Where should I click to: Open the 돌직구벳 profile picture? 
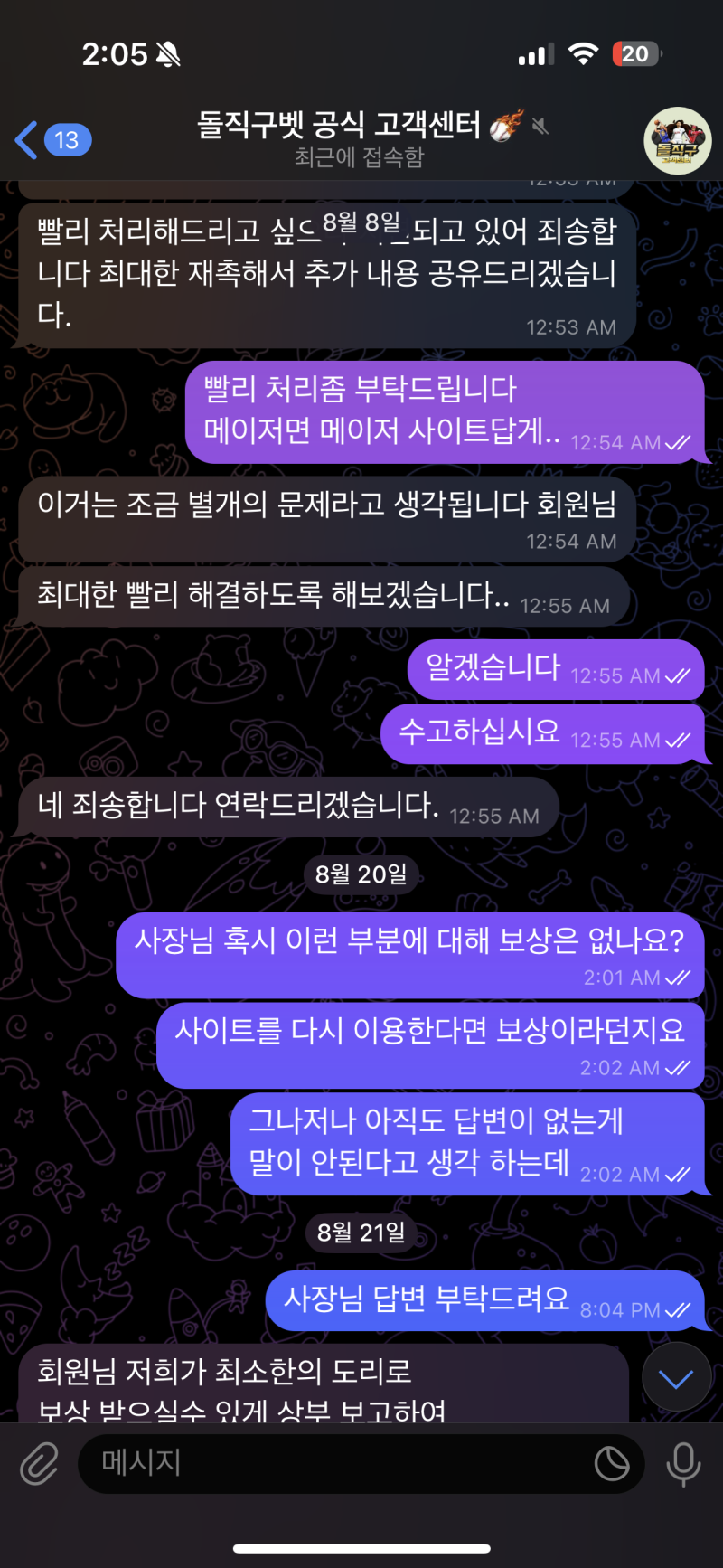tap(677, 140)
